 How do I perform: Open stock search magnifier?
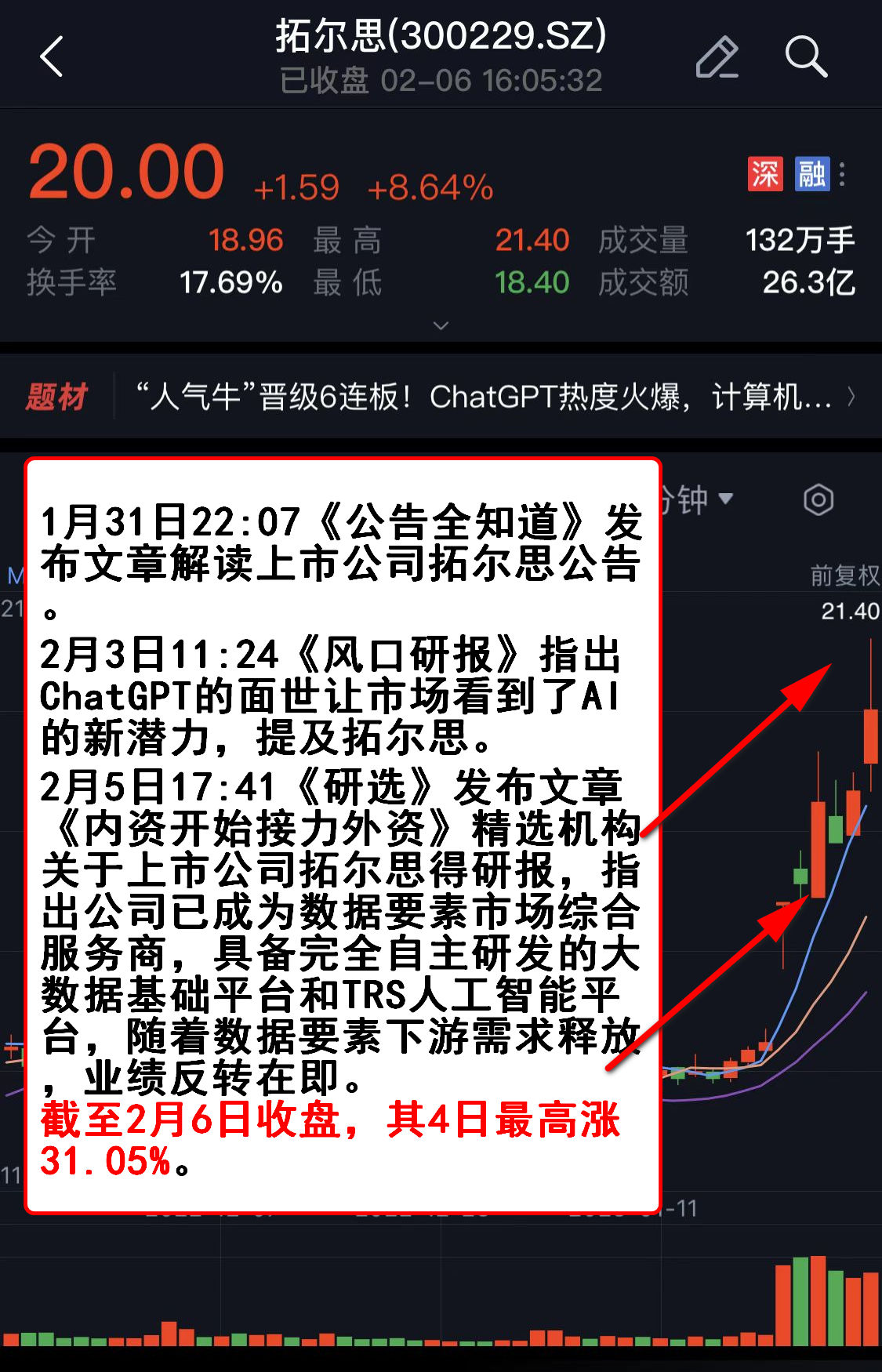[806, 57]
